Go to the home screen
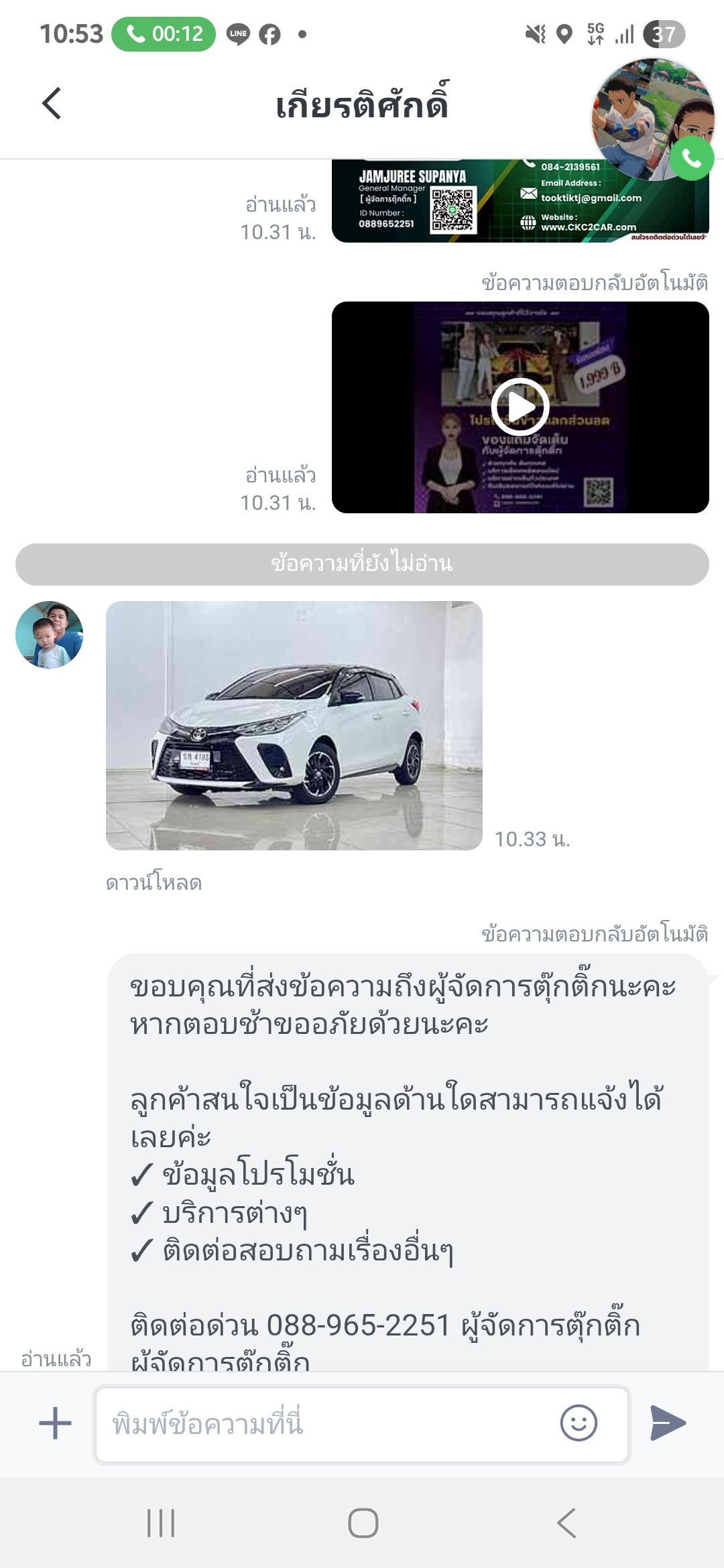Viewport: 724px width, 1568px height. [x=363, y=1523]
